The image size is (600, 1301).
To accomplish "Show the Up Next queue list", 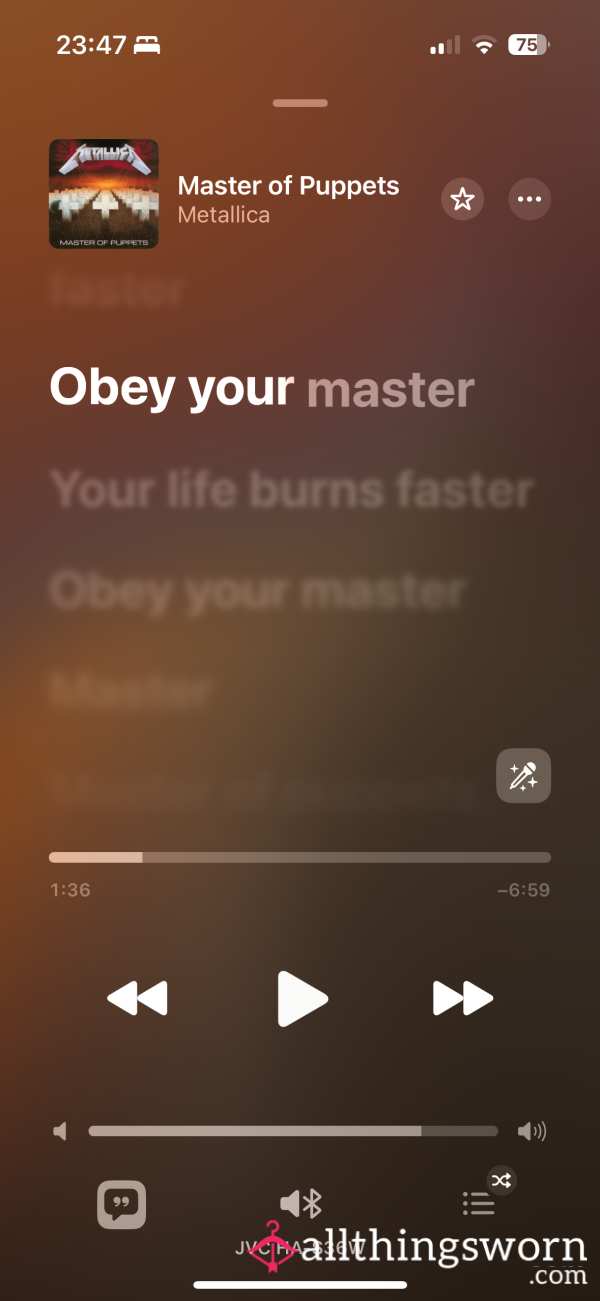I will point(479,1203).
